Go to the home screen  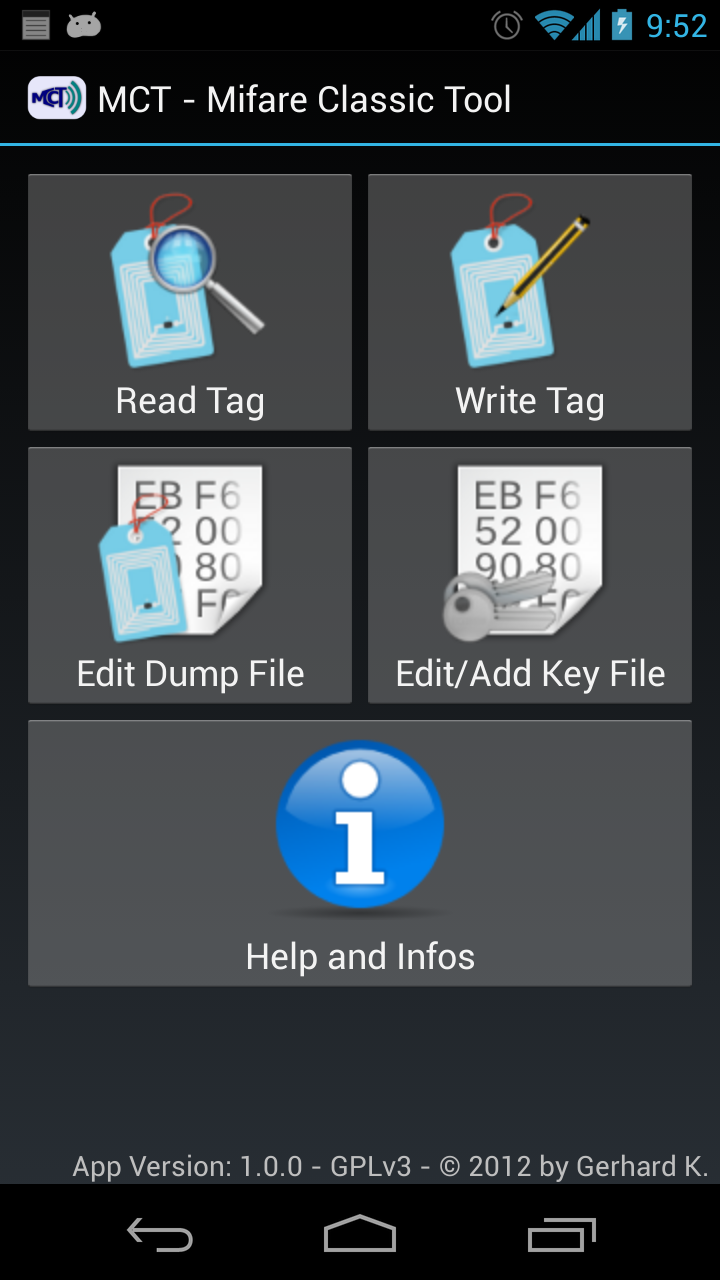click(360, 1236)
